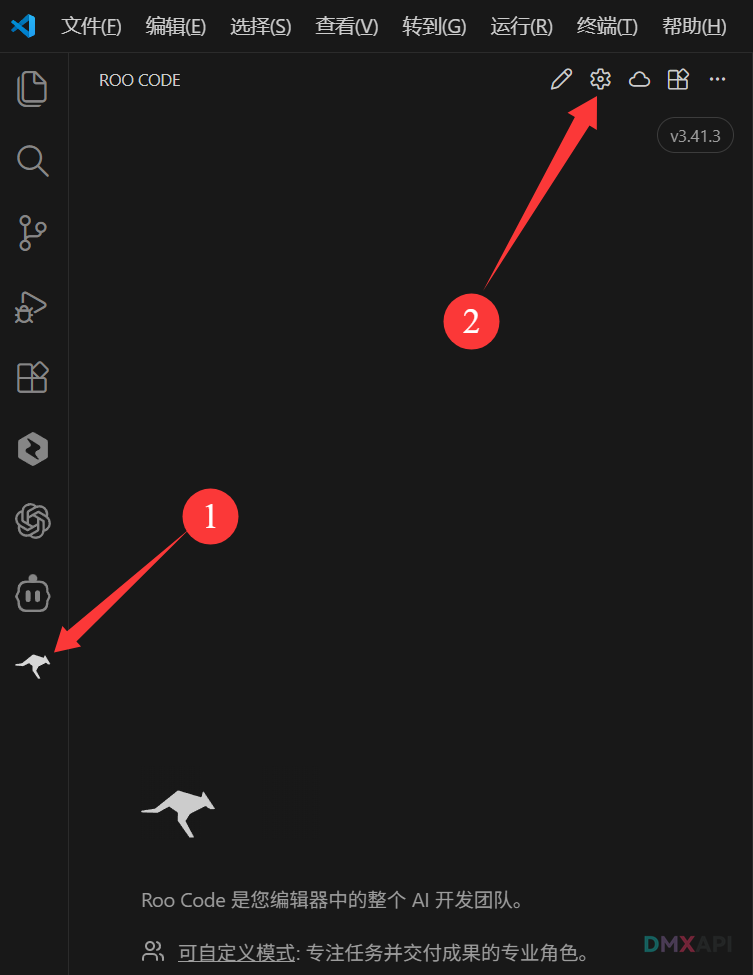Image resolution: width=753 pixels, height=975 pixels.
Task: Start a new task with the pencil icon
Action: 561,80
